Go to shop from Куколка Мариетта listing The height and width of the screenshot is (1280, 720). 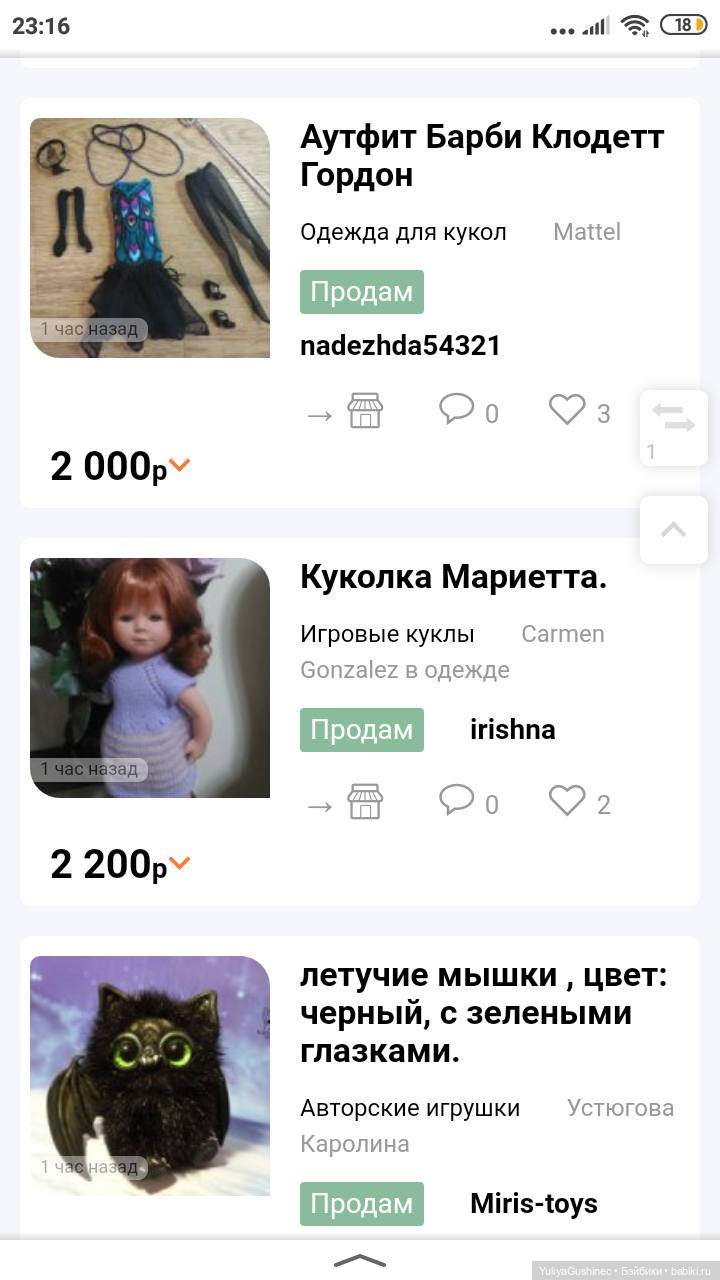pyautogui.click(x=365, y=802)
